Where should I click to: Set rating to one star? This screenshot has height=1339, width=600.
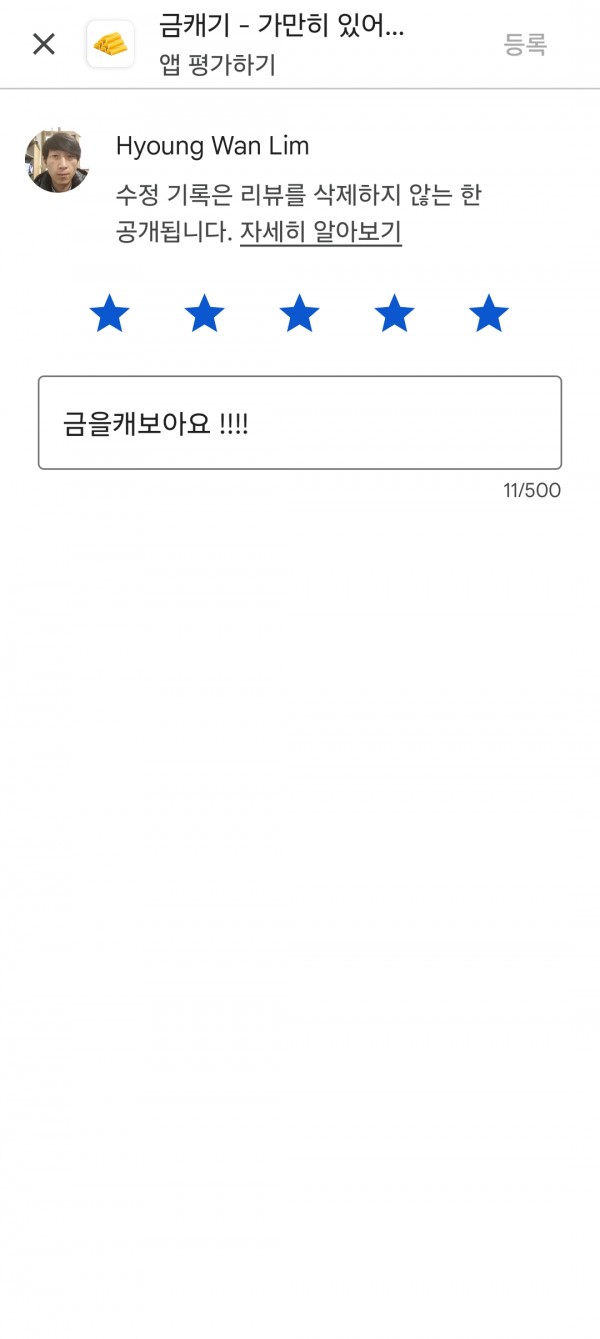[x=110, y=314]
